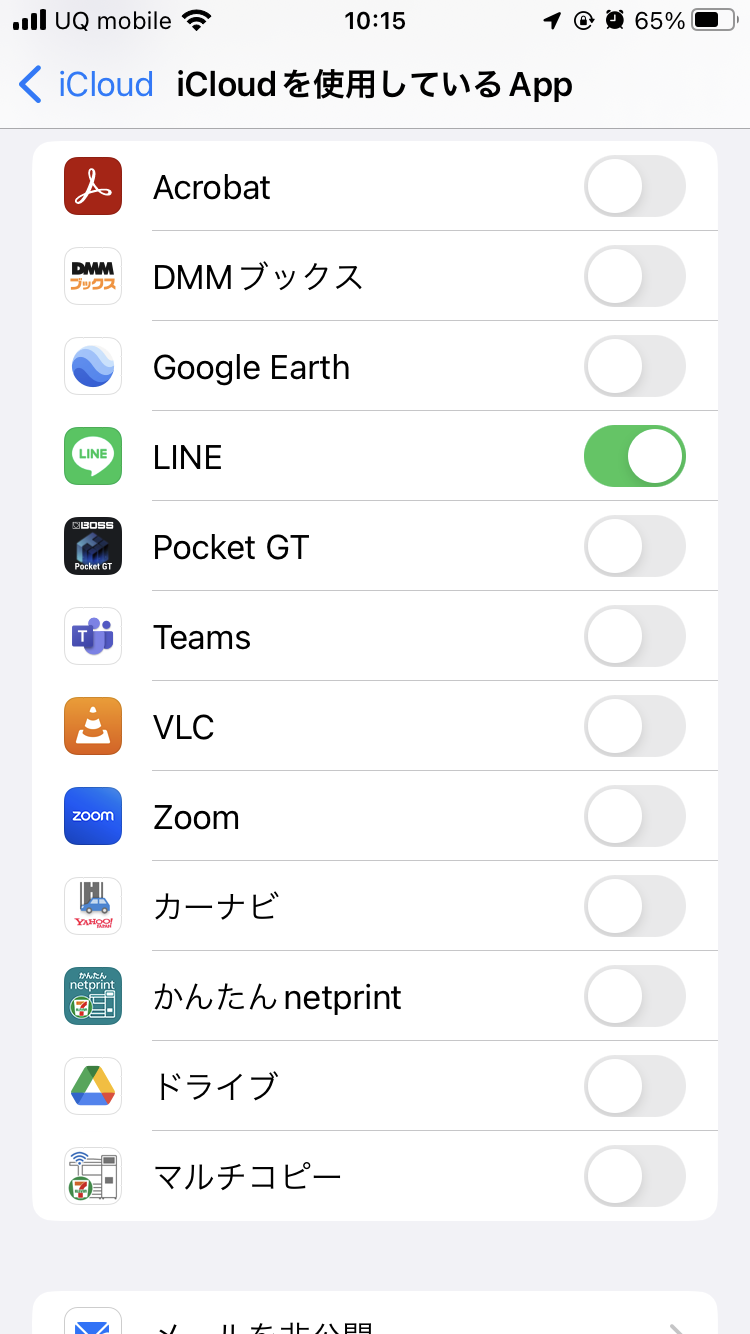Switch on Pocket GT iCloud sync
The image size is (750, 1334).
click(x=634, y=546)
